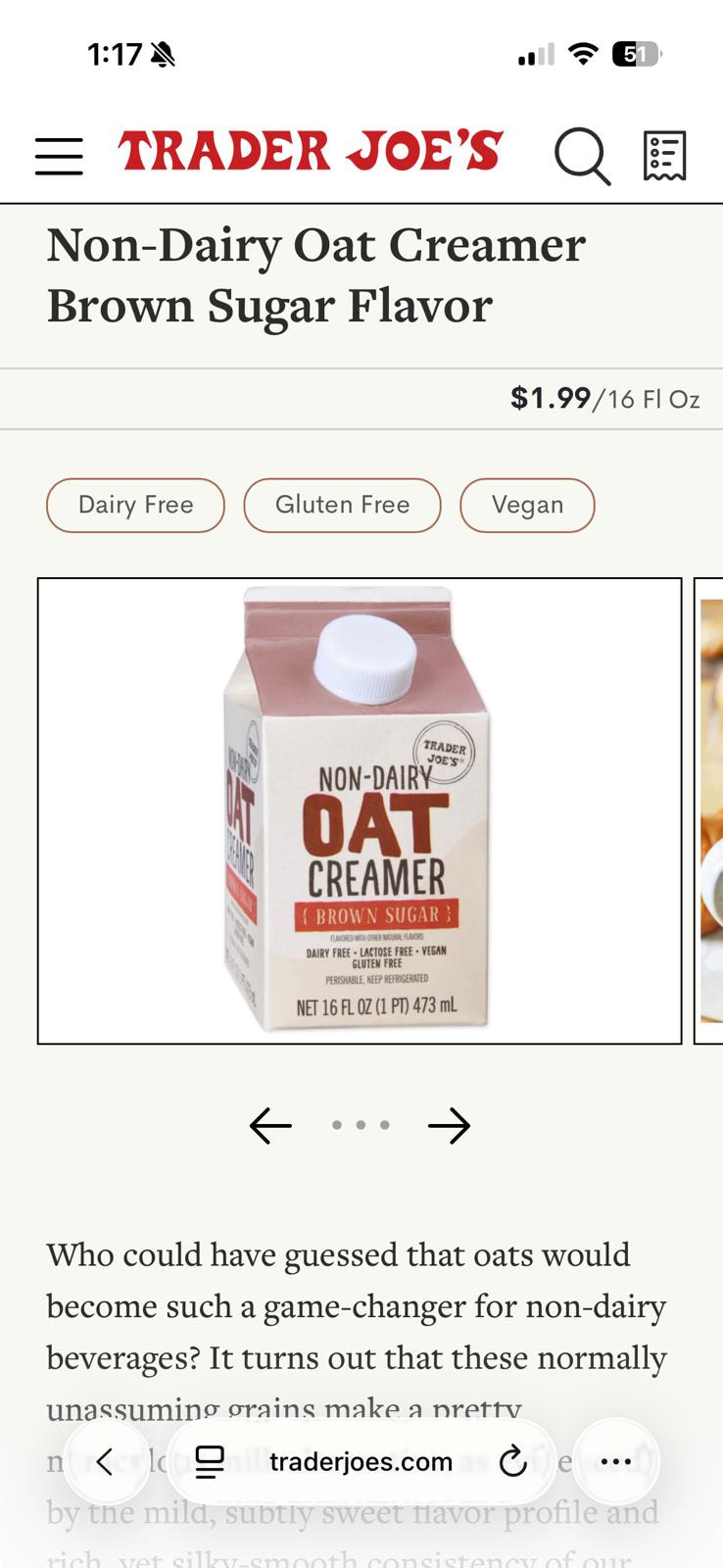
Task: Show the next product photo
Action: coord(450,1125)
